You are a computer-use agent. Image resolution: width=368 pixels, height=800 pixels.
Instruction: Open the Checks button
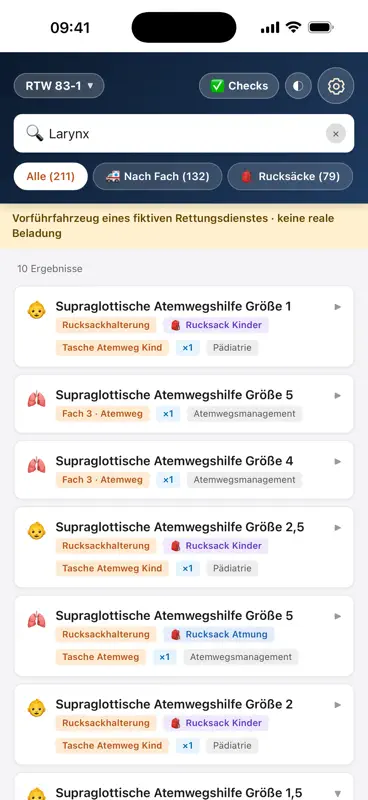[x=239, y=86]
